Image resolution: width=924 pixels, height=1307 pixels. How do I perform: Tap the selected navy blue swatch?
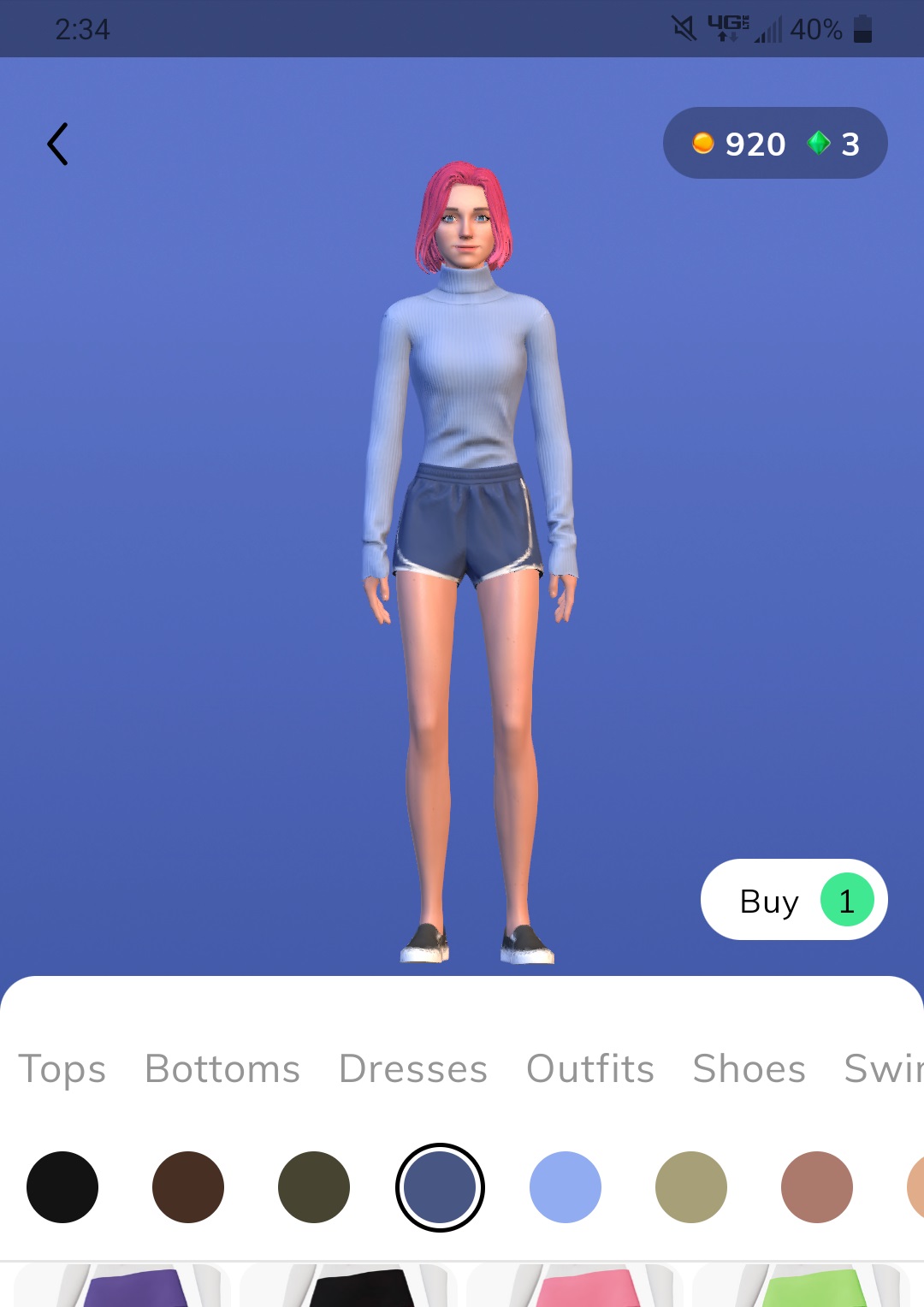click(440, 1187)
